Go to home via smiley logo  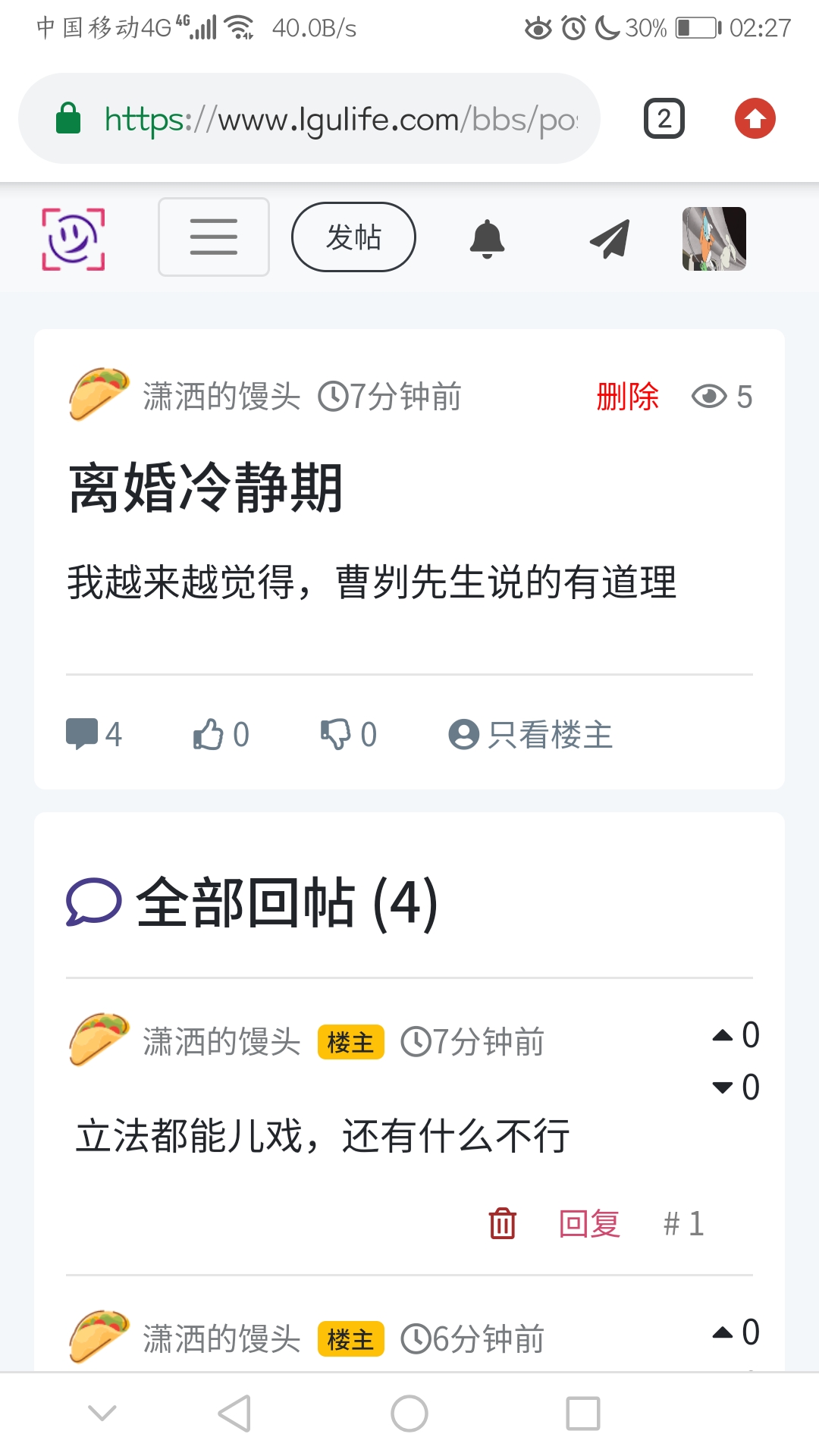73,238
